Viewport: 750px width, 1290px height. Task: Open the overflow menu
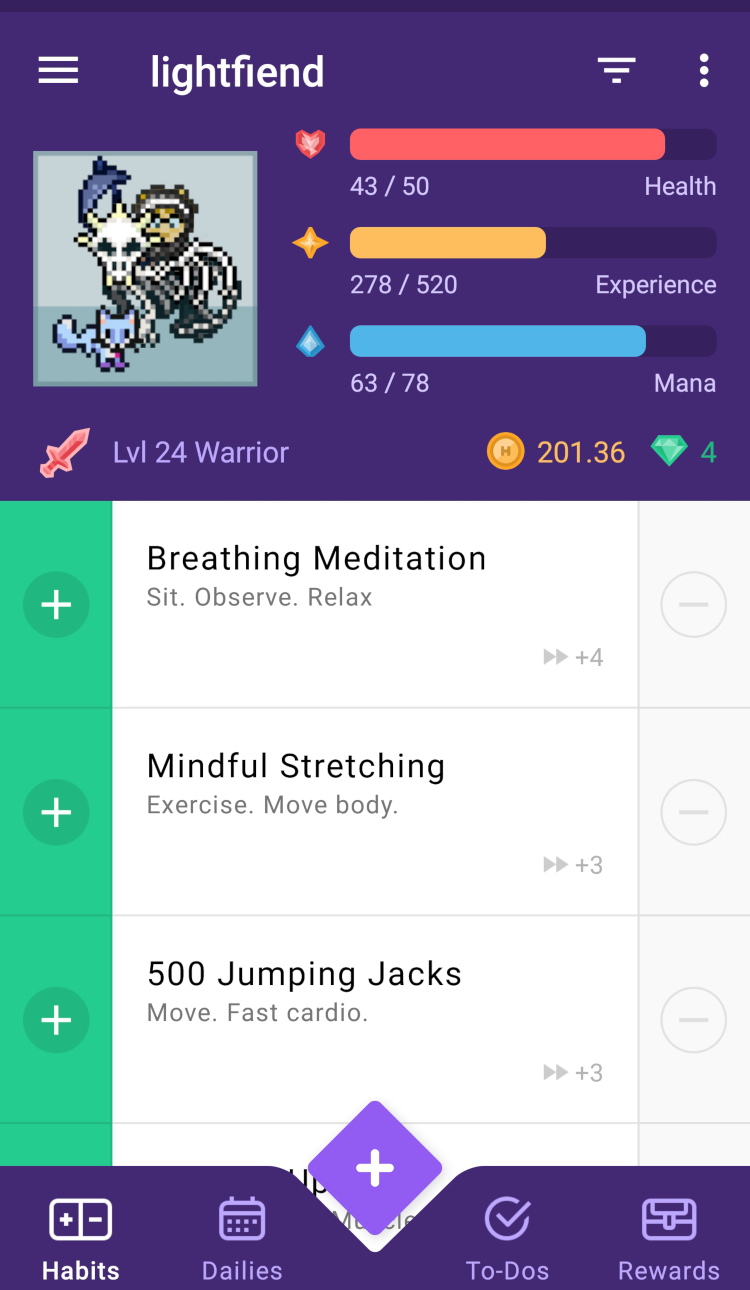(x=704, y=71)
